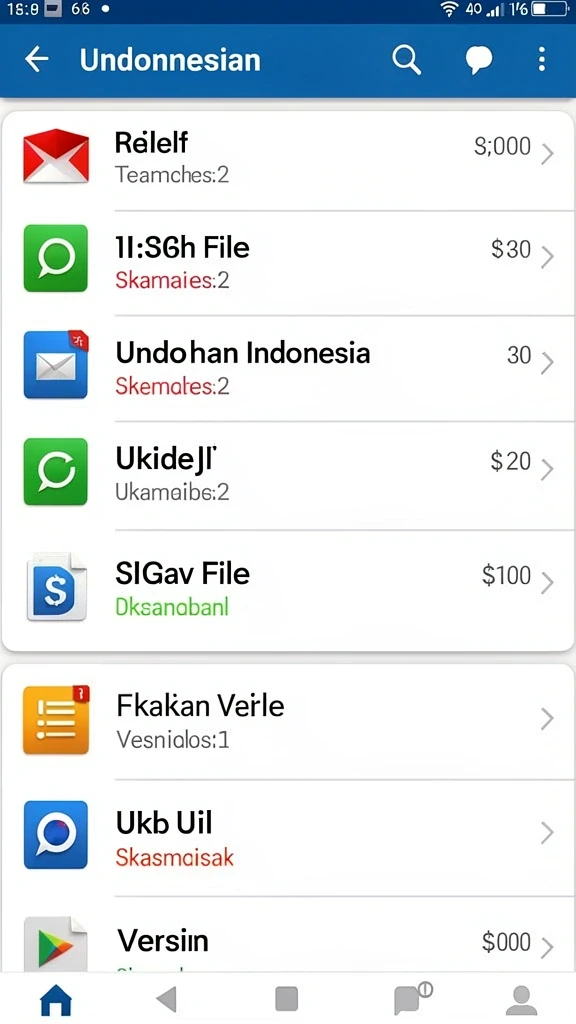
Task: Open search in the app bar
Action: click(x=406, y=60)
